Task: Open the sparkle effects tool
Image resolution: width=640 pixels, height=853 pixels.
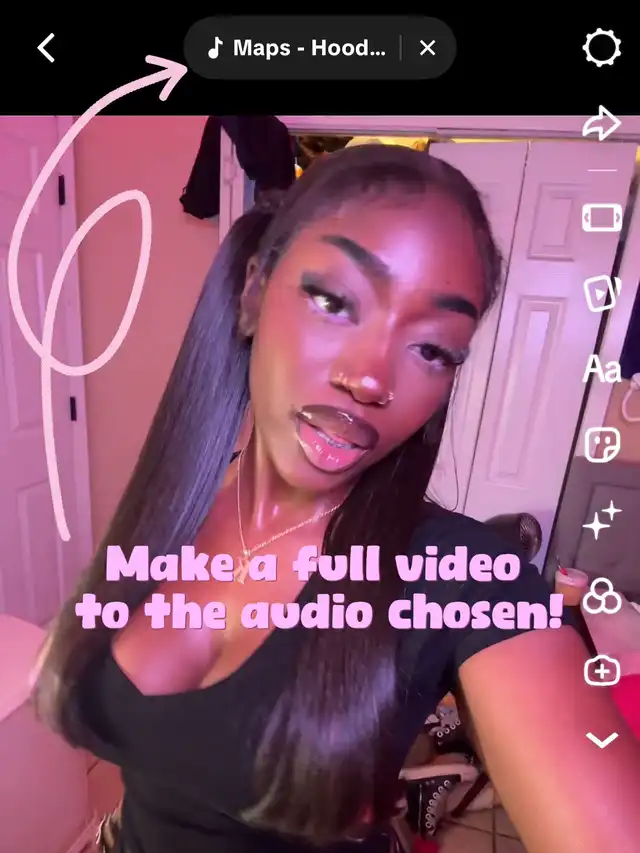Action: (602, 521)
